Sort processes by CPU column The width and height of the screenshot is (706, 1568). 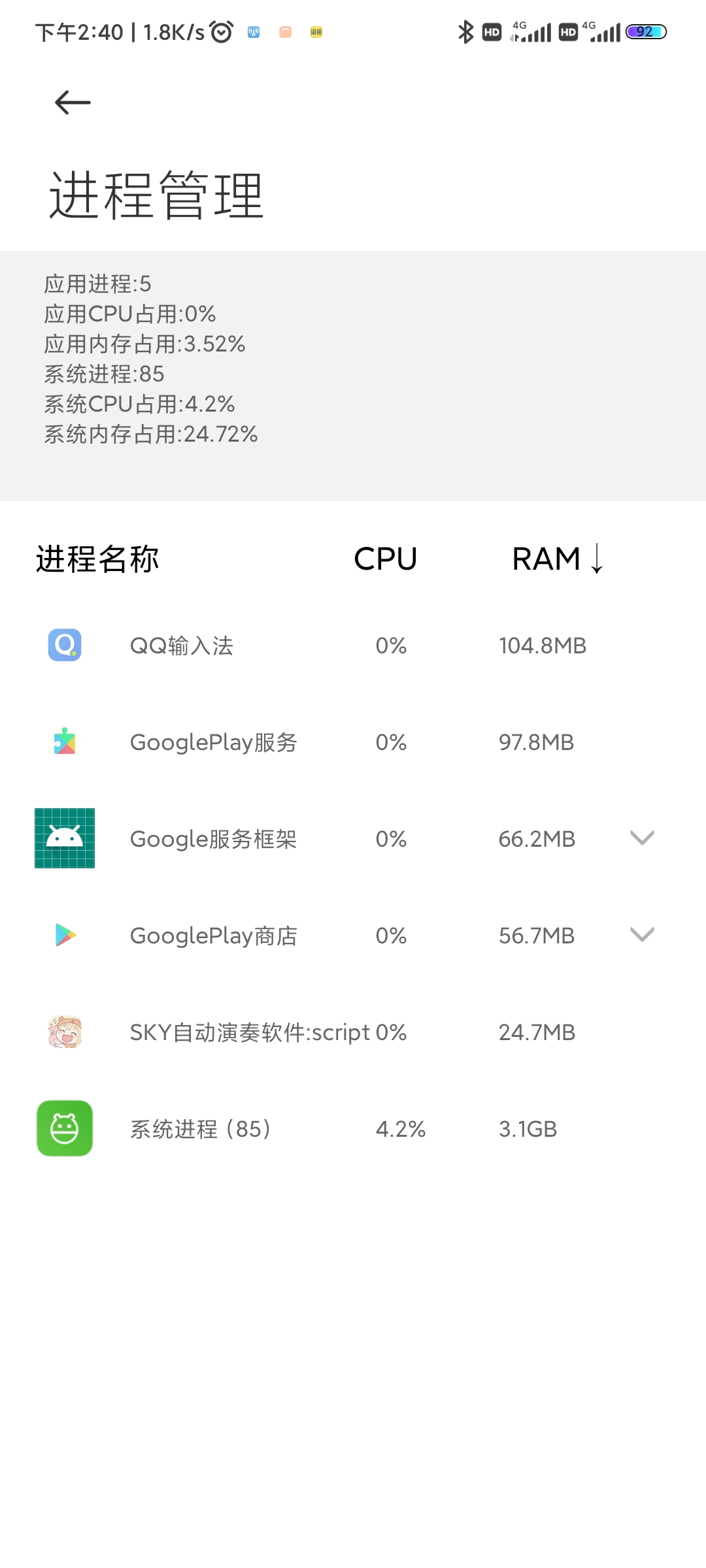385,559
